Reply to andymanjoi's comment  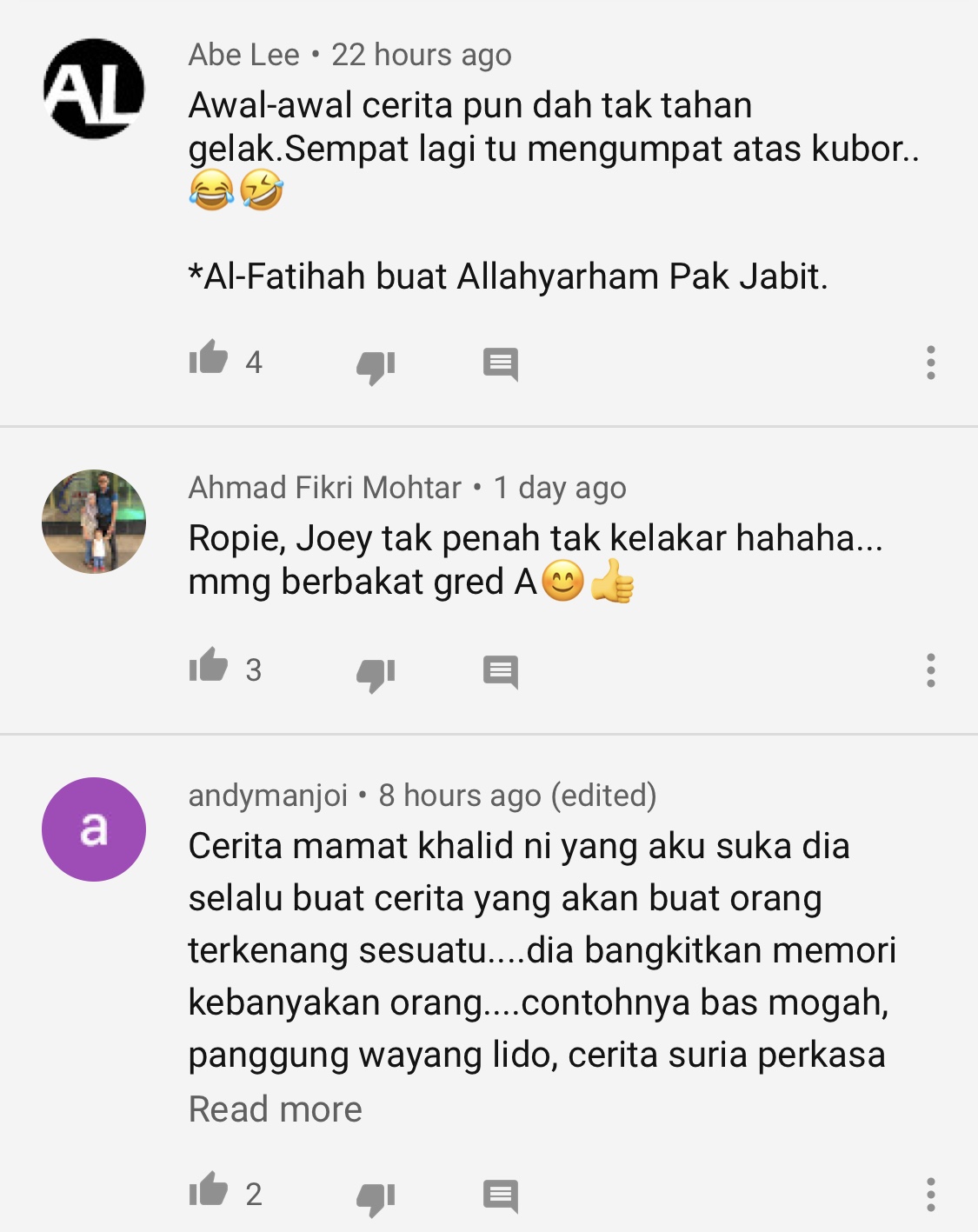(x=501, y=1195)
